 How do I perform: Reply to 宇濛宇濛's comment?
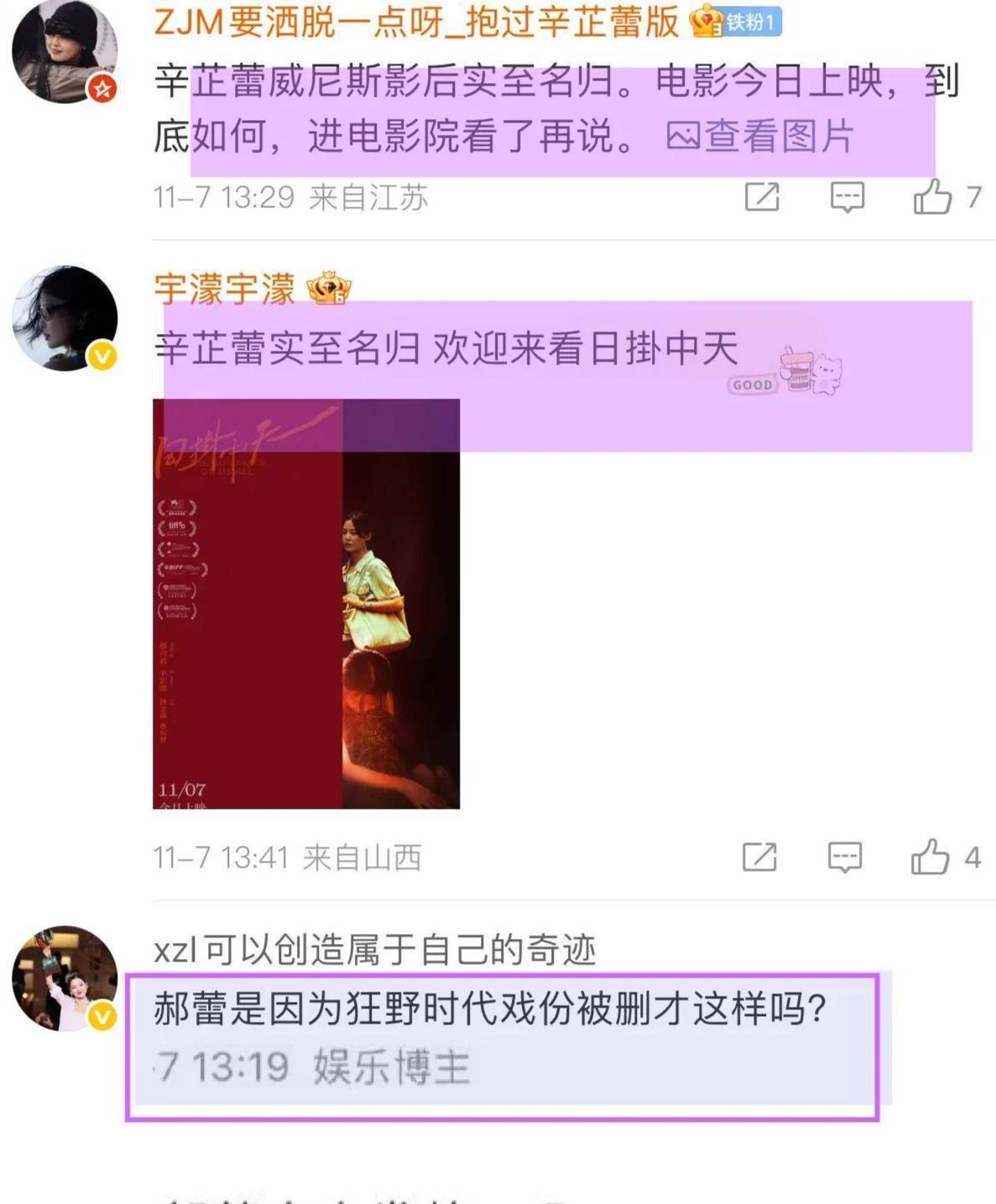(x=844, y=857)
